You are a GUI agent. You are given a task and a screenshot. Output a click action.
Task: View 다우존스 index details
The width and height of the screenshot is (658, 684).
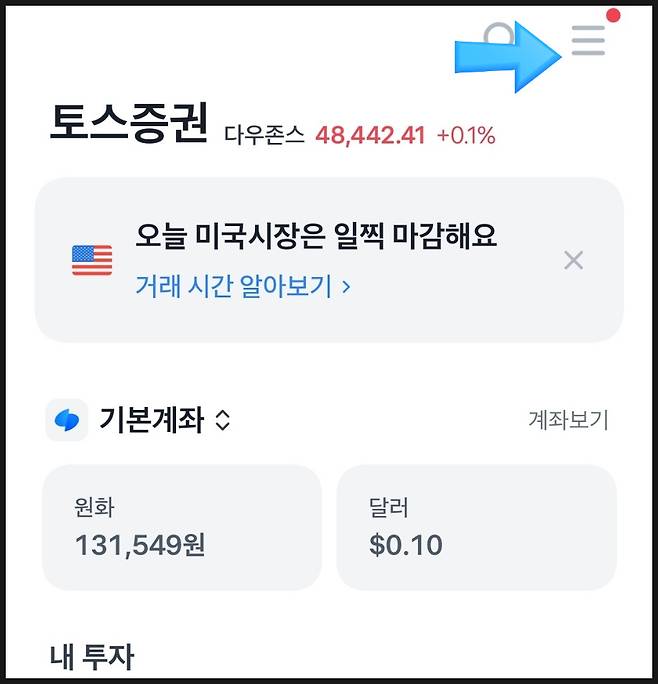(360, 135)
